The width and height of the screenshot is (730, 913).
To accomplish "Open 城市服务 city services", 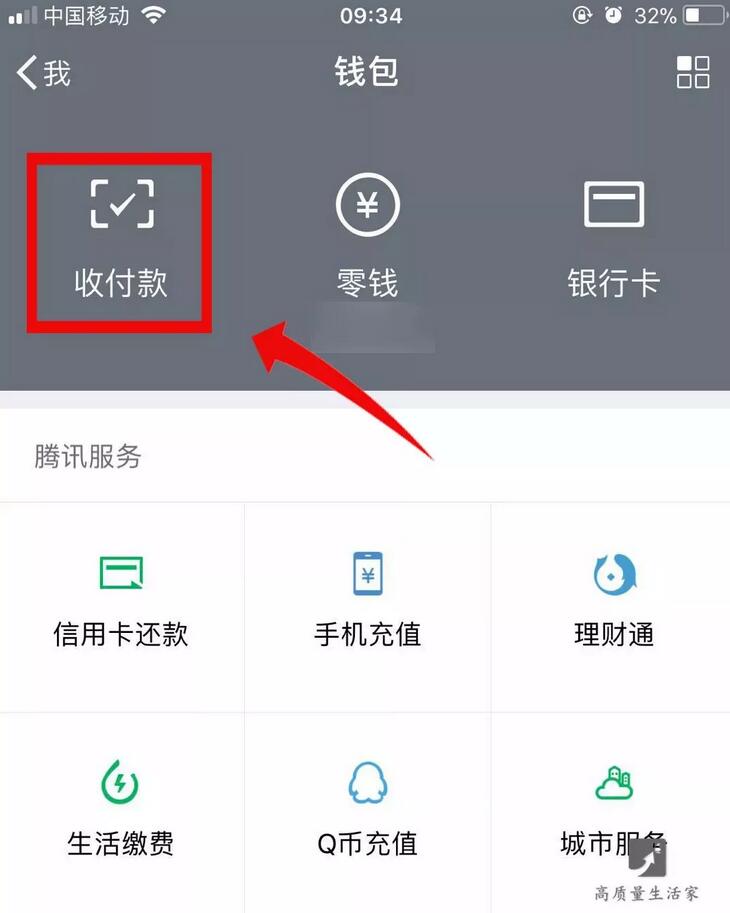I will coord(613,810).
